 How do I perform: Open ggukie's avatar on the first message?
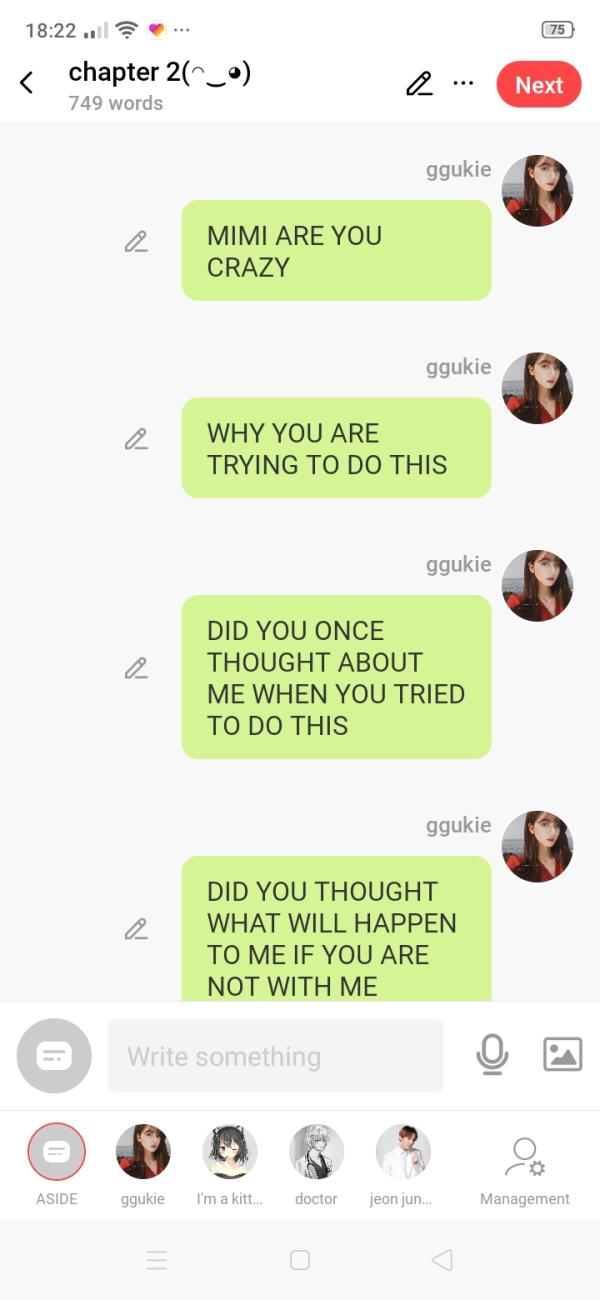click(x=537, y=191)
